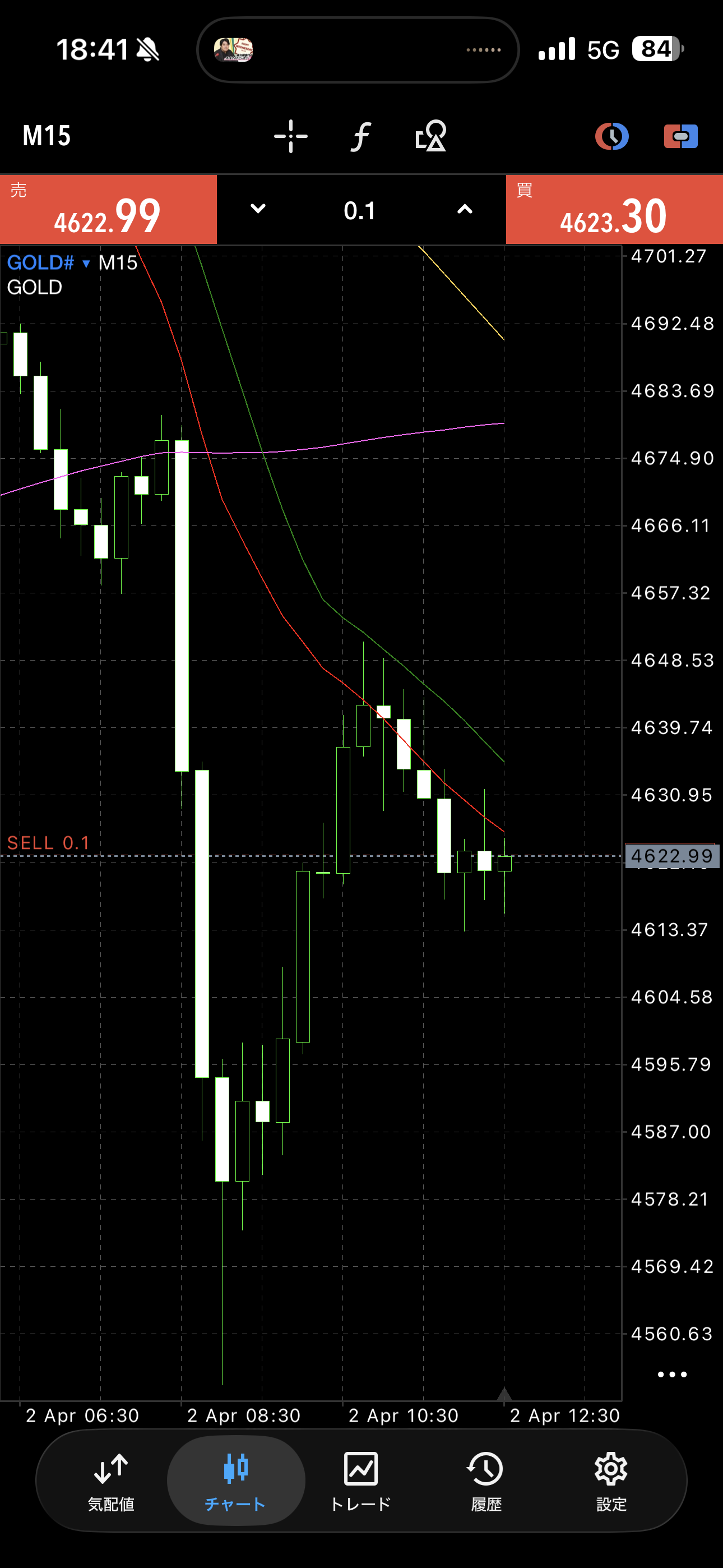Enable the crosshair tool

click(x=290, y=136)
